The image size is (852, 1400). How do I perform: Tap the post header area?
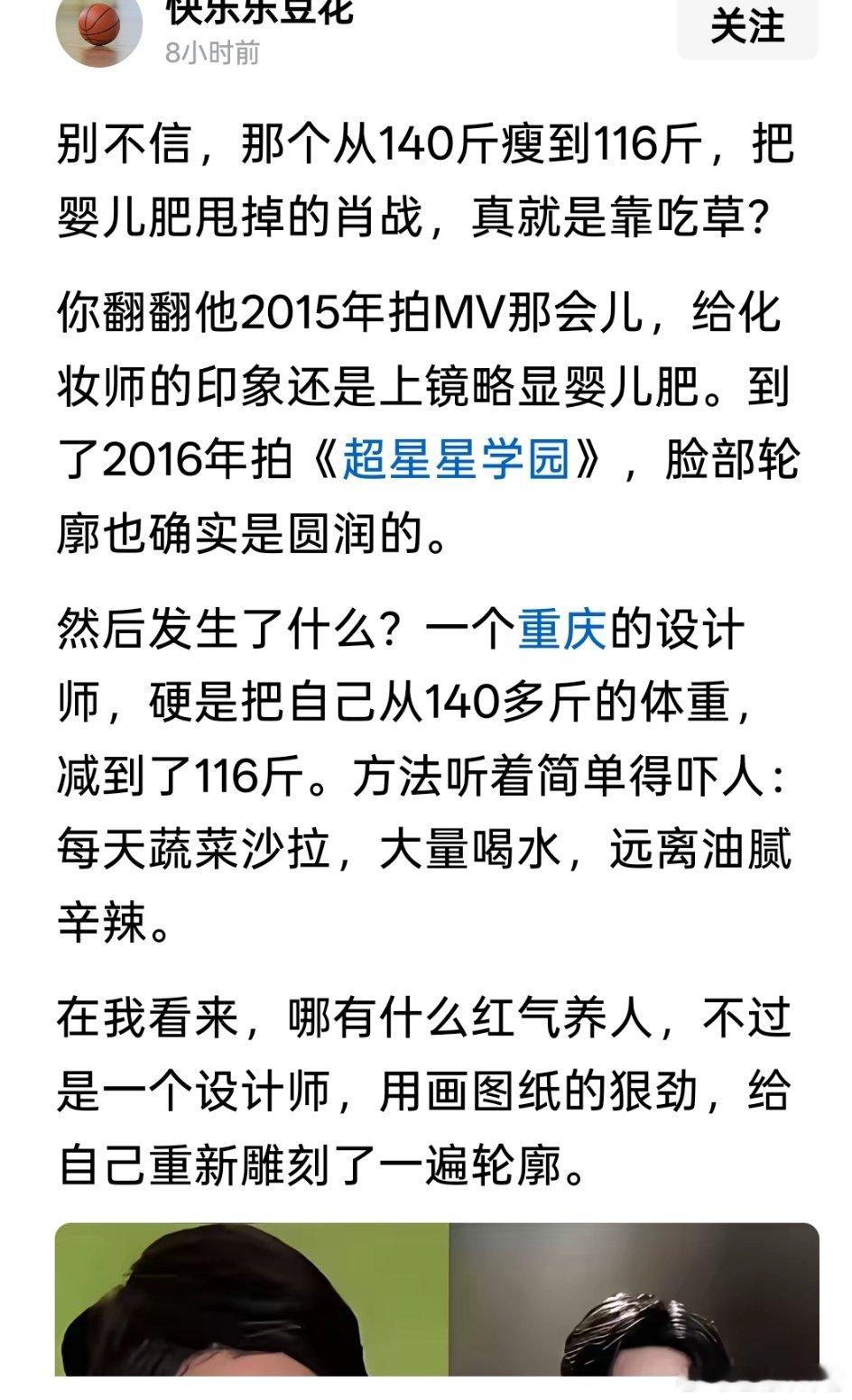(x=361, y=32)
